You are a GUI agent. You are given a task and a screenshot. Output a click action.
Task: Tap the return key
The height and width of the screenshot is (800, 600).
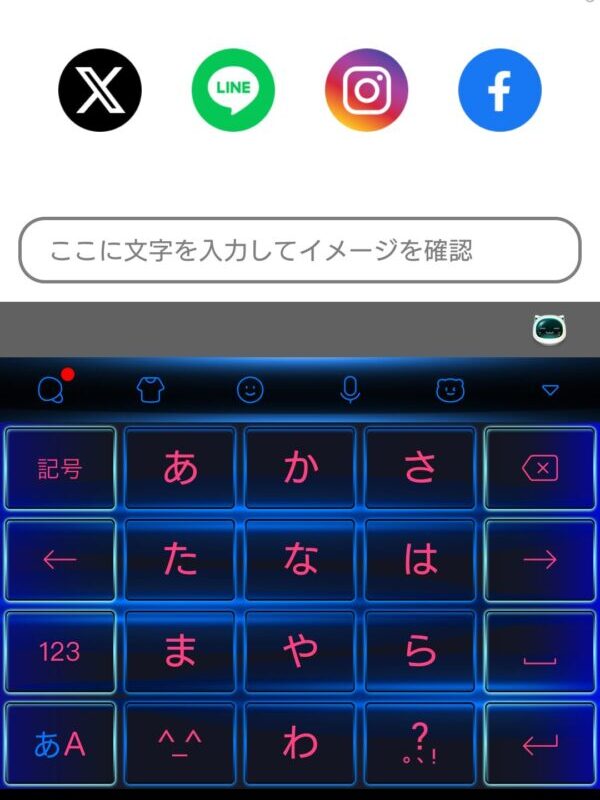[x=540, y=744]
